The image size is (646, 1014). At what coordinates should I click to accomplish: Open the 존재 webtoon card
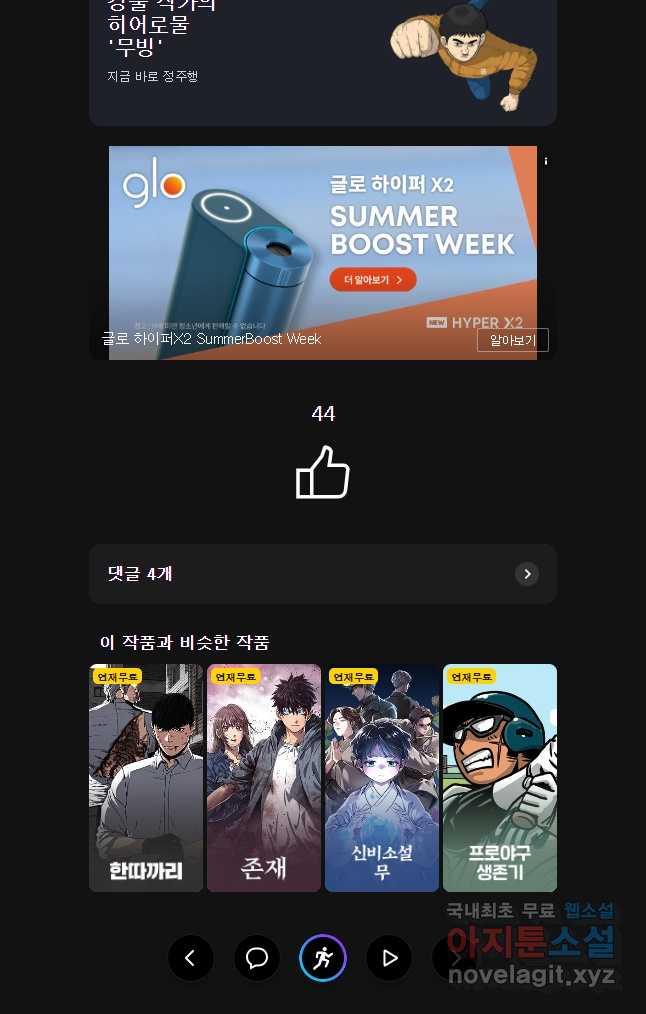point(264,778)
